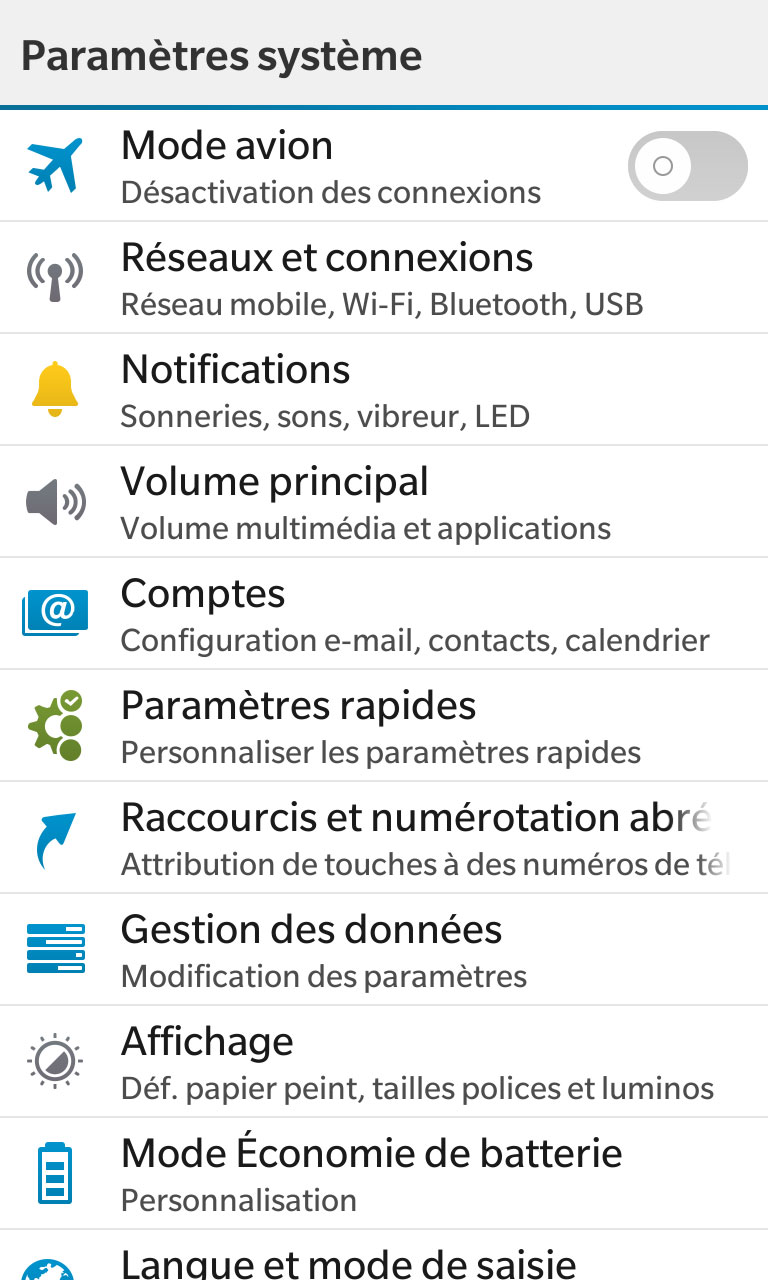Screen dimensions: 768x1280
Task: Open Raccourcis et numérotation abrégée
Action: (384, 838)
